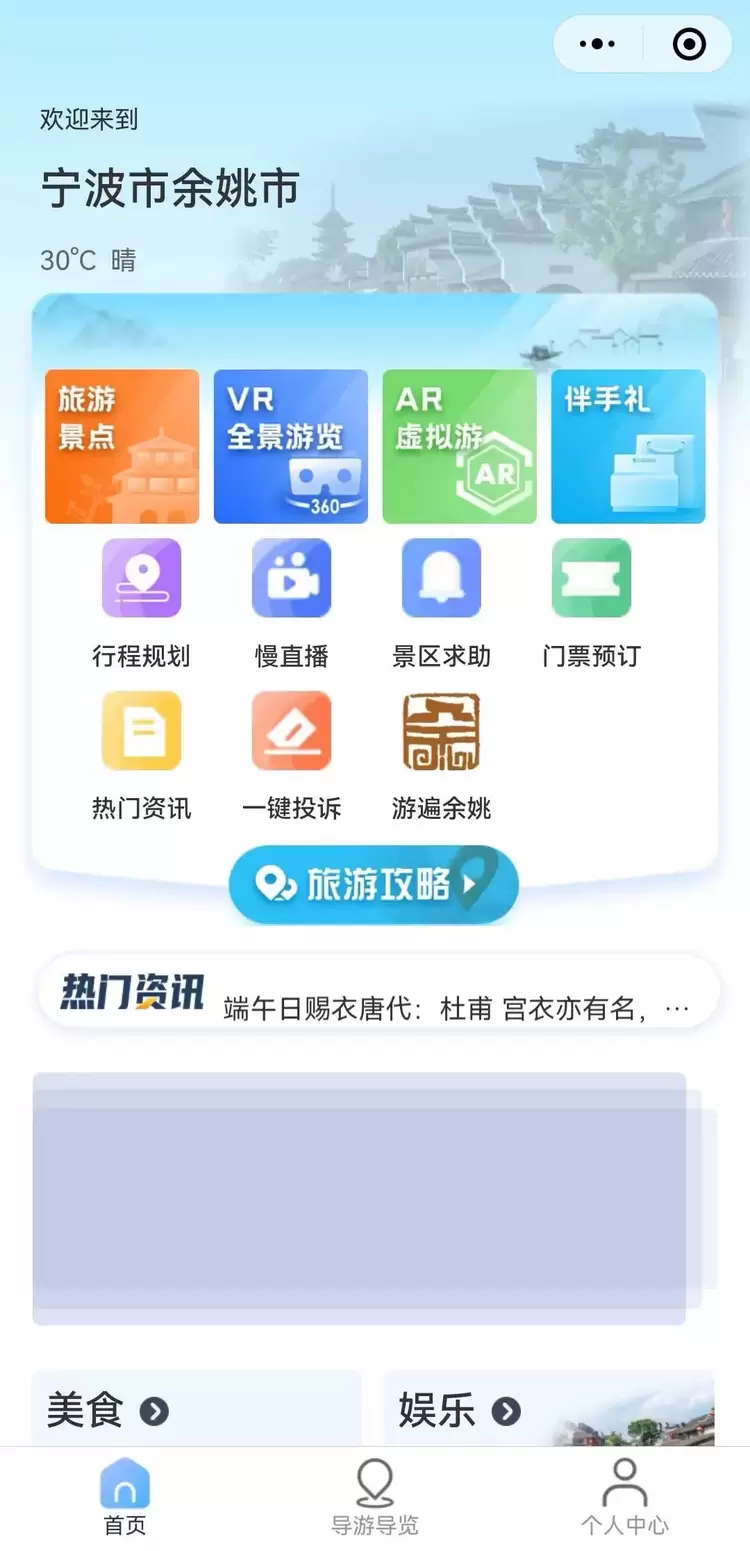Go to the 首页 tab
The image size is (750, 1551).
coord(125,1496)
